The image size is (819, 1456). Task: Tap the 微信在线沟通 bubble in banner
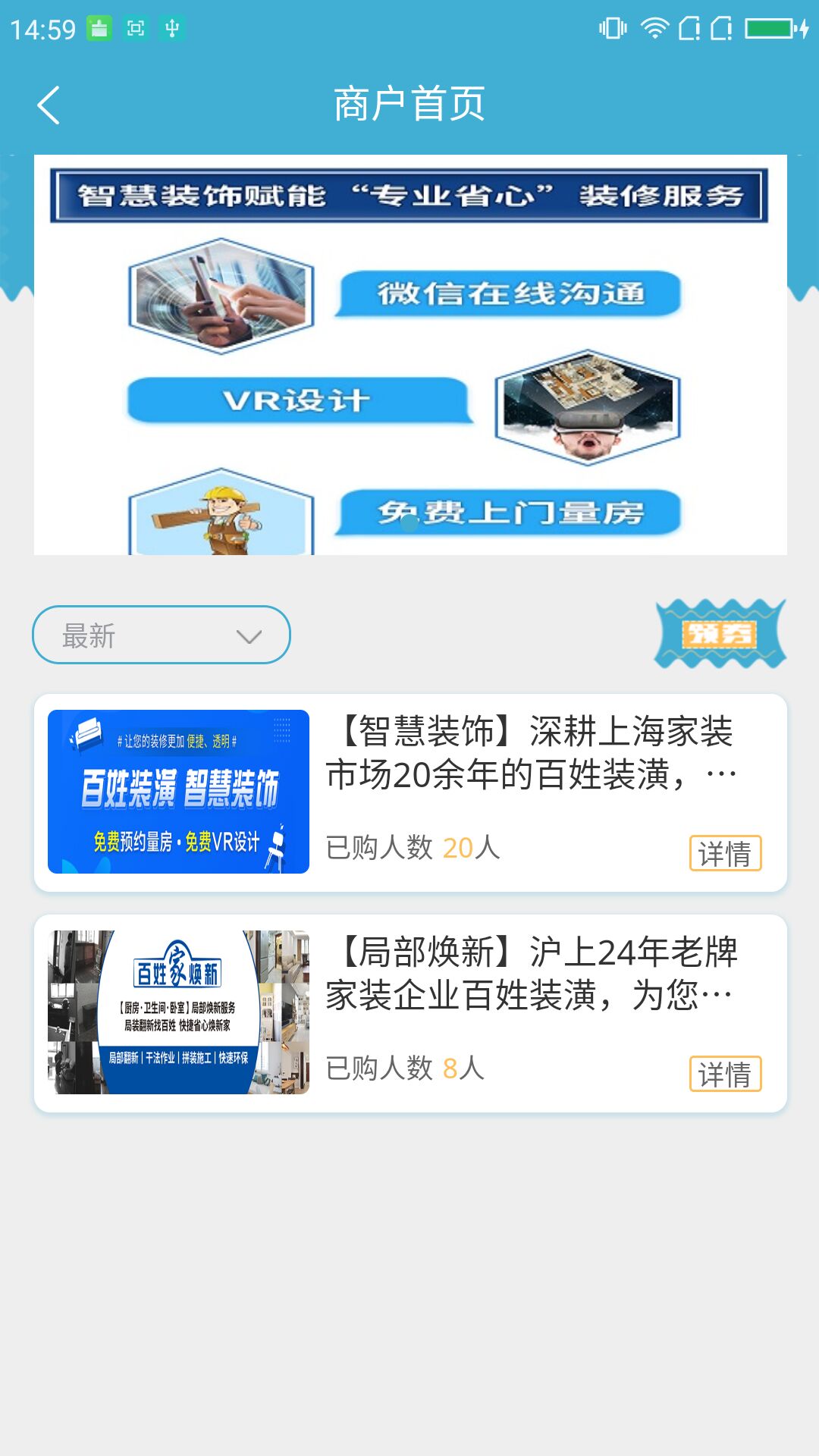[513, 294]
